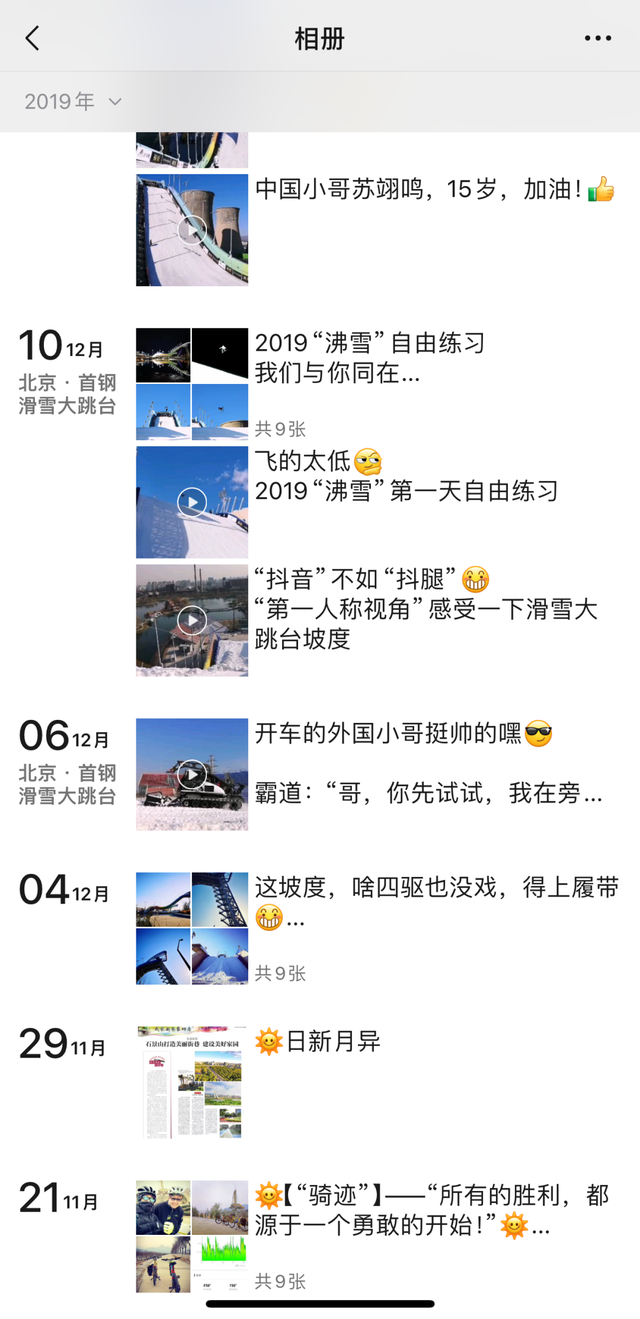This screenshot has width=640, height=1319.
Task: Expand the 2019年 year dropdown
Action: pos(73,101)
